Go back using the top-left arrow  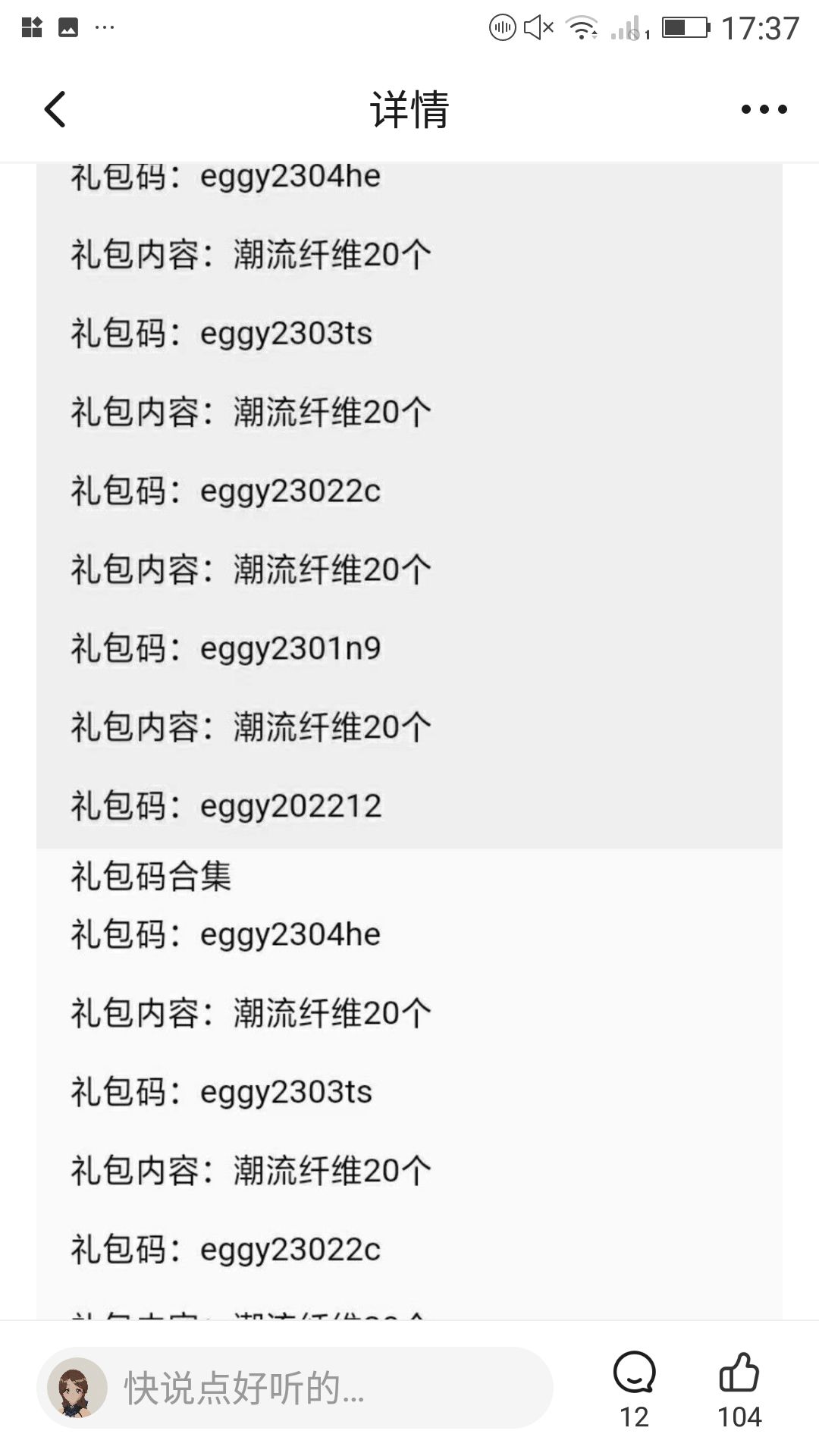(55, 109)
